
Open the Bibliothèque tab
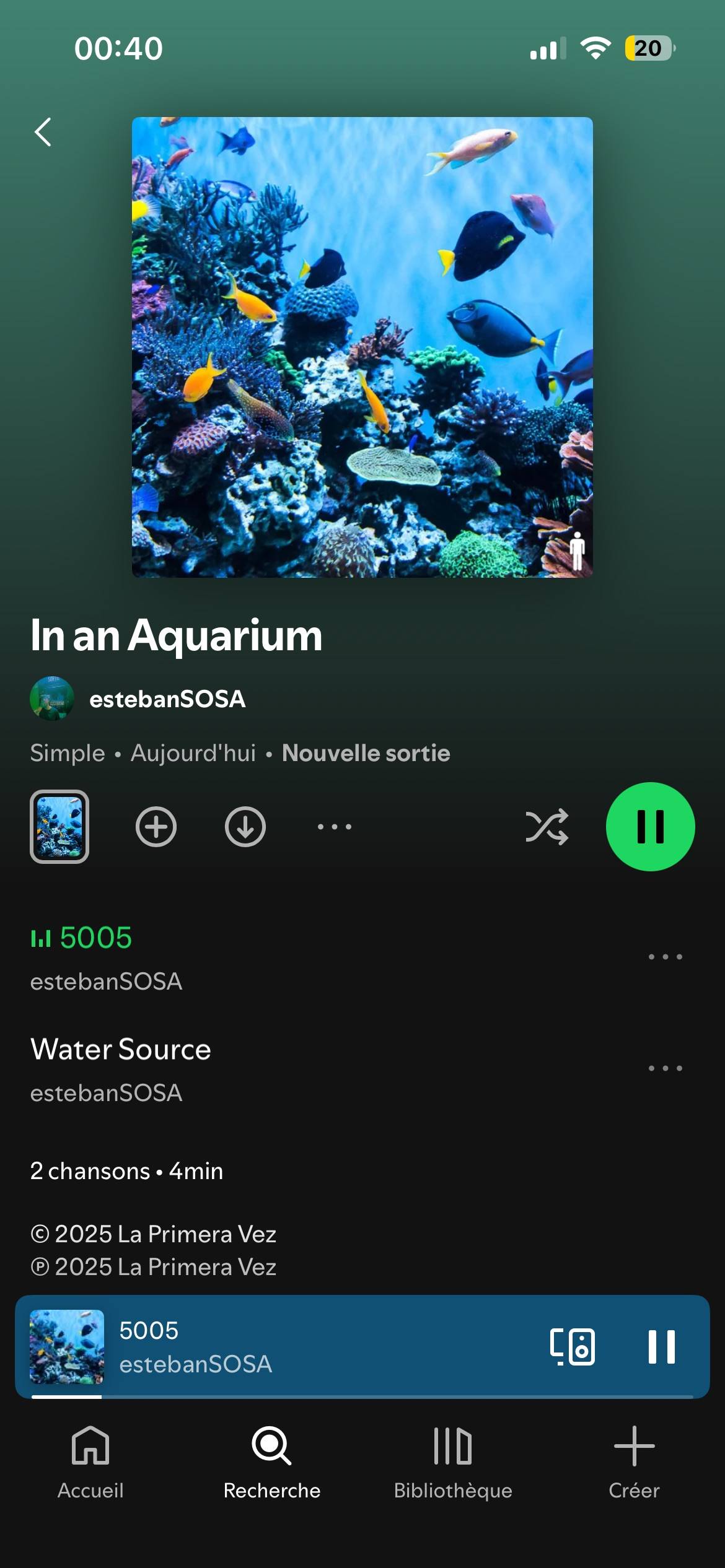point(453,1463)
